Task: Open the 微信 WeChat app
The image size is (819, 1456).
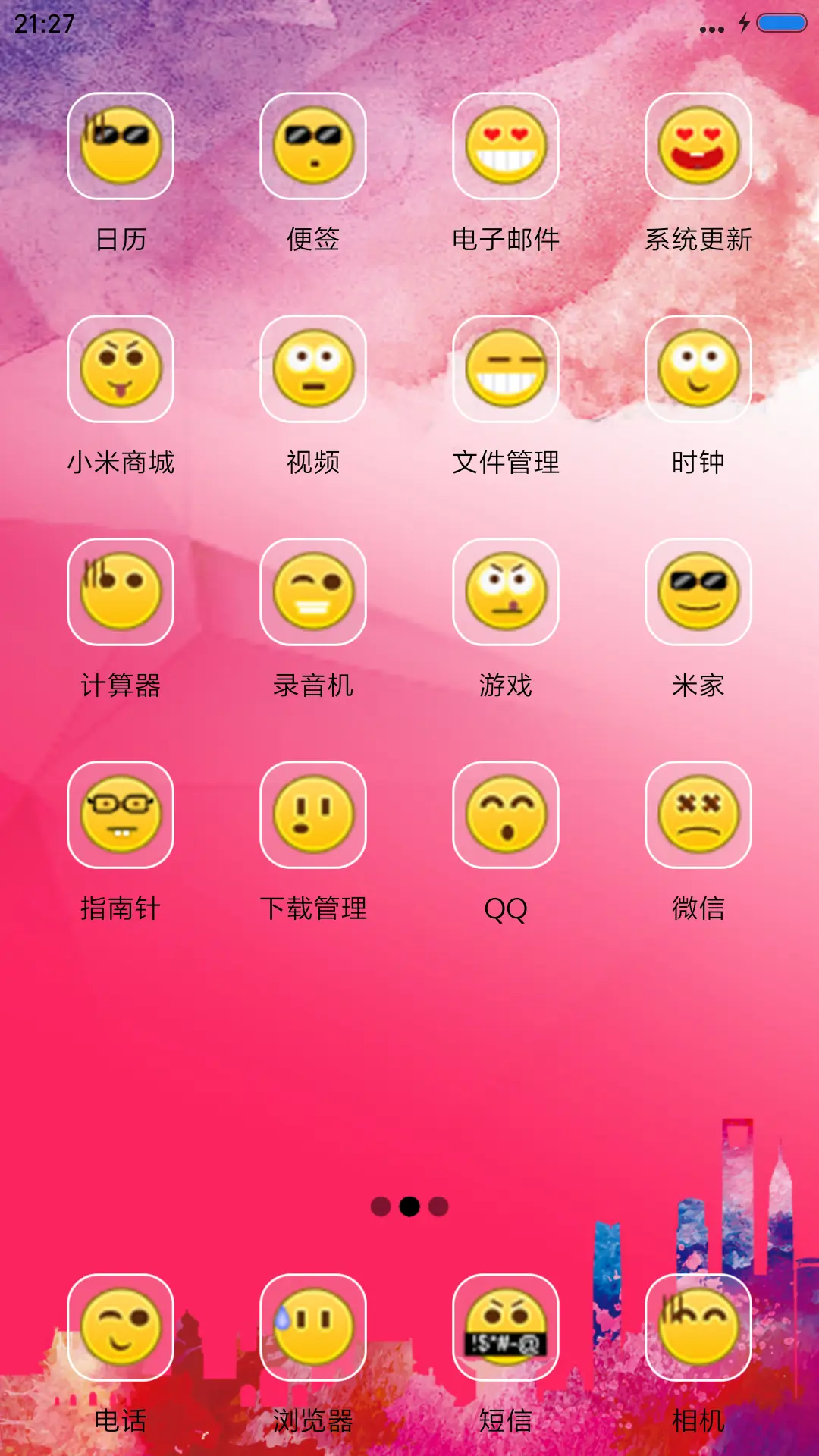Action: click(698, 815)
